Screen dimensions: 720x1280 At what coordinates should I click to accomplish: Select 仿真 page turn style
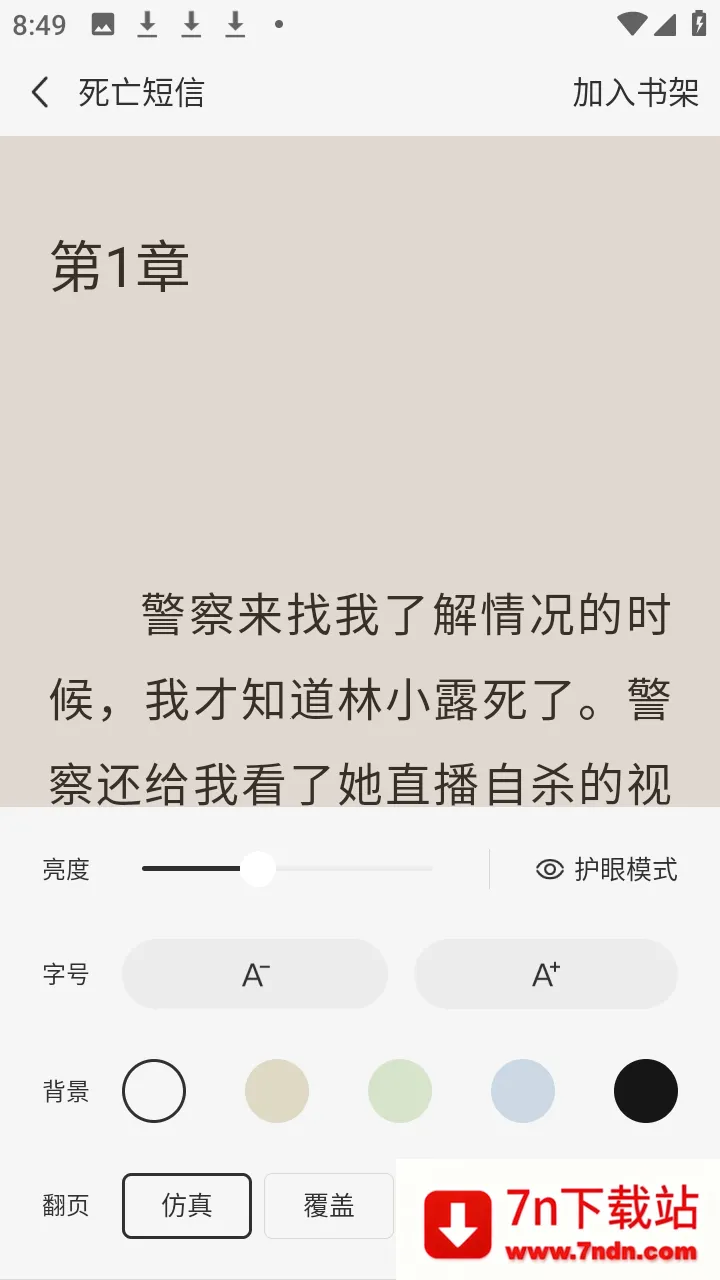[x=187, y=1206]
